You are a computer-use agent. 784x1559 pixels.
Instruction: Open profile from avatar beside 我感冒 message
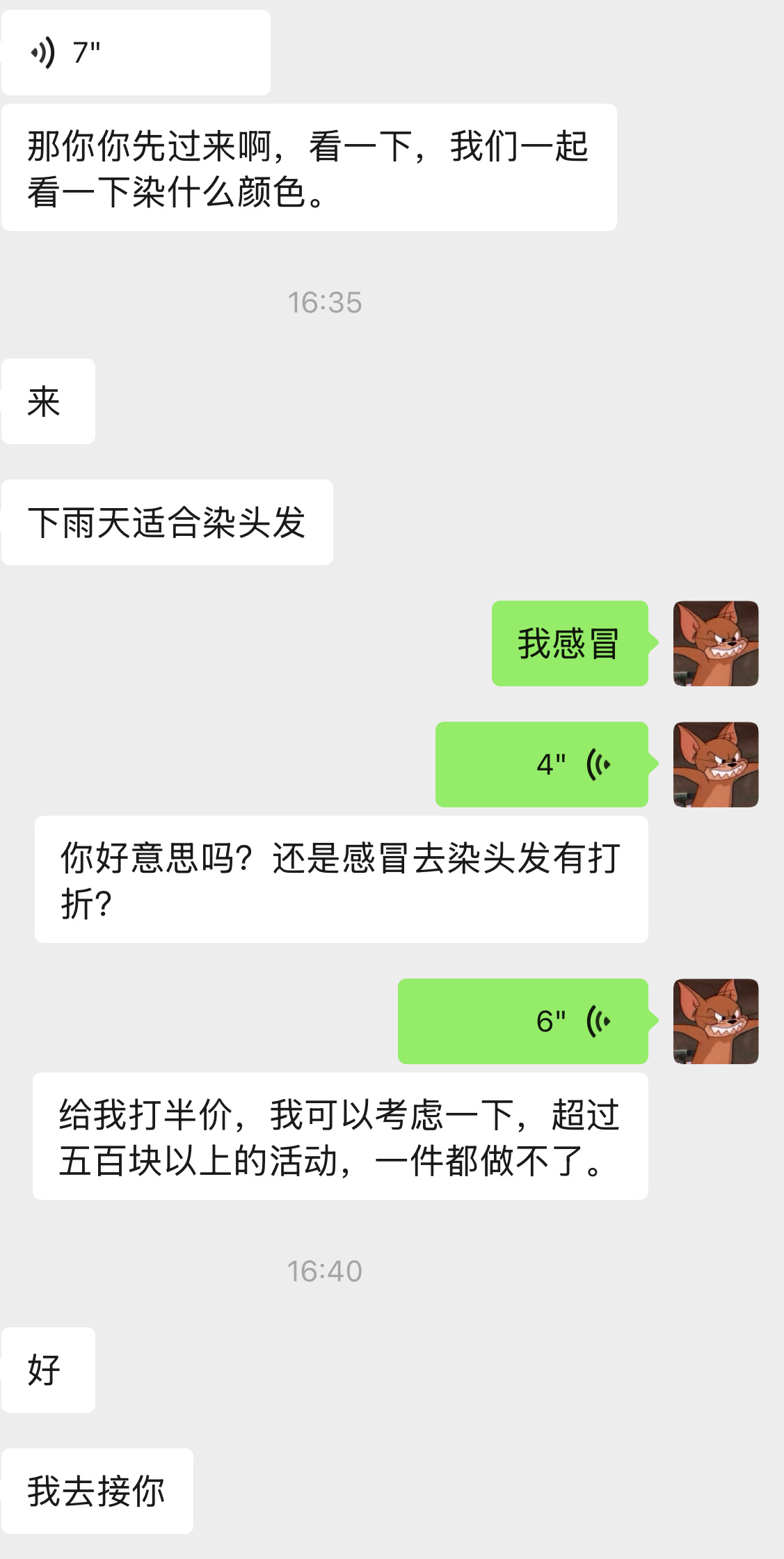pos(715,643)
